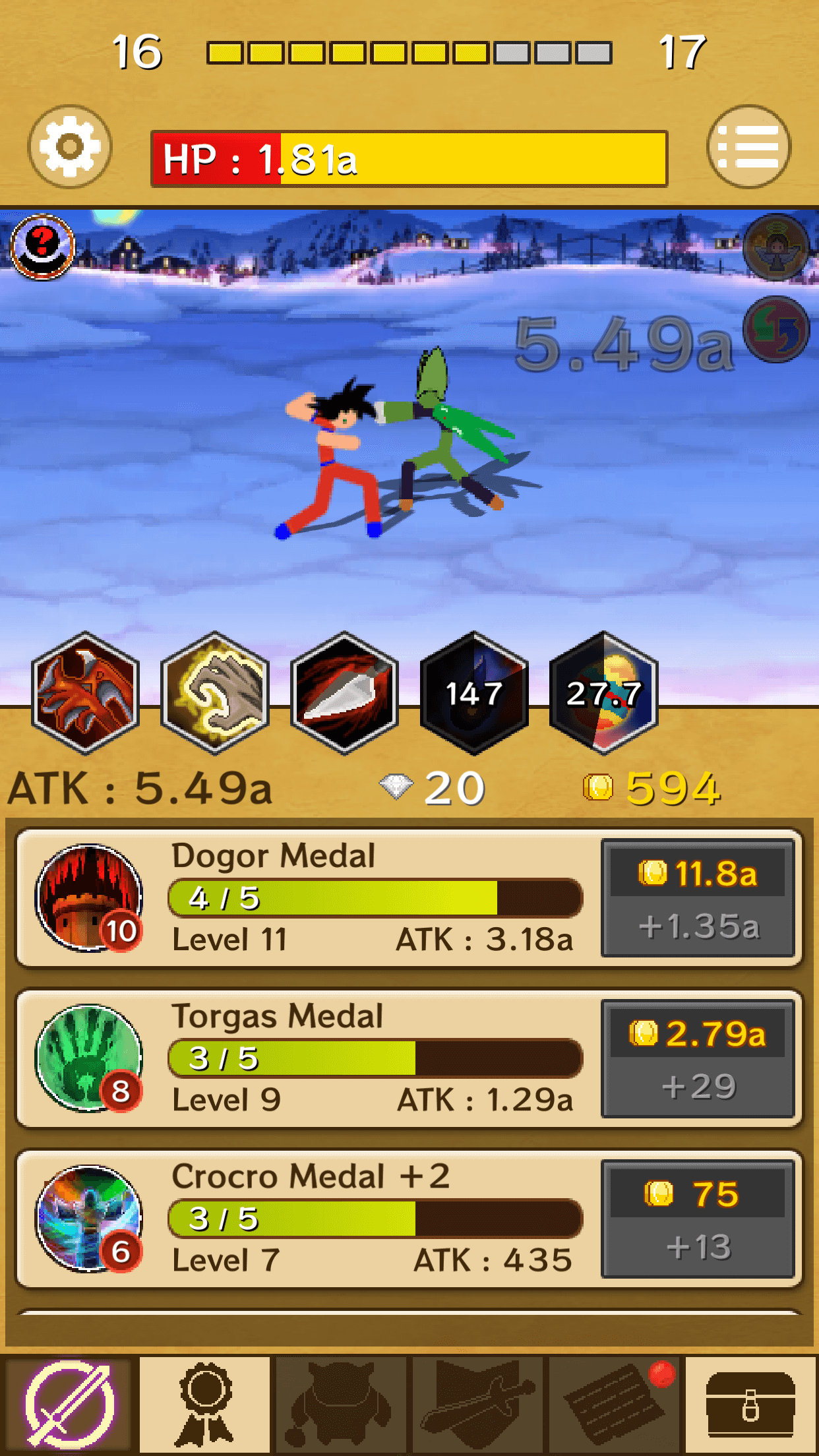Screen dimensions: 819x1456
Task: Tap the skill on cooldown at 27.7
Action: coord(603,693)
